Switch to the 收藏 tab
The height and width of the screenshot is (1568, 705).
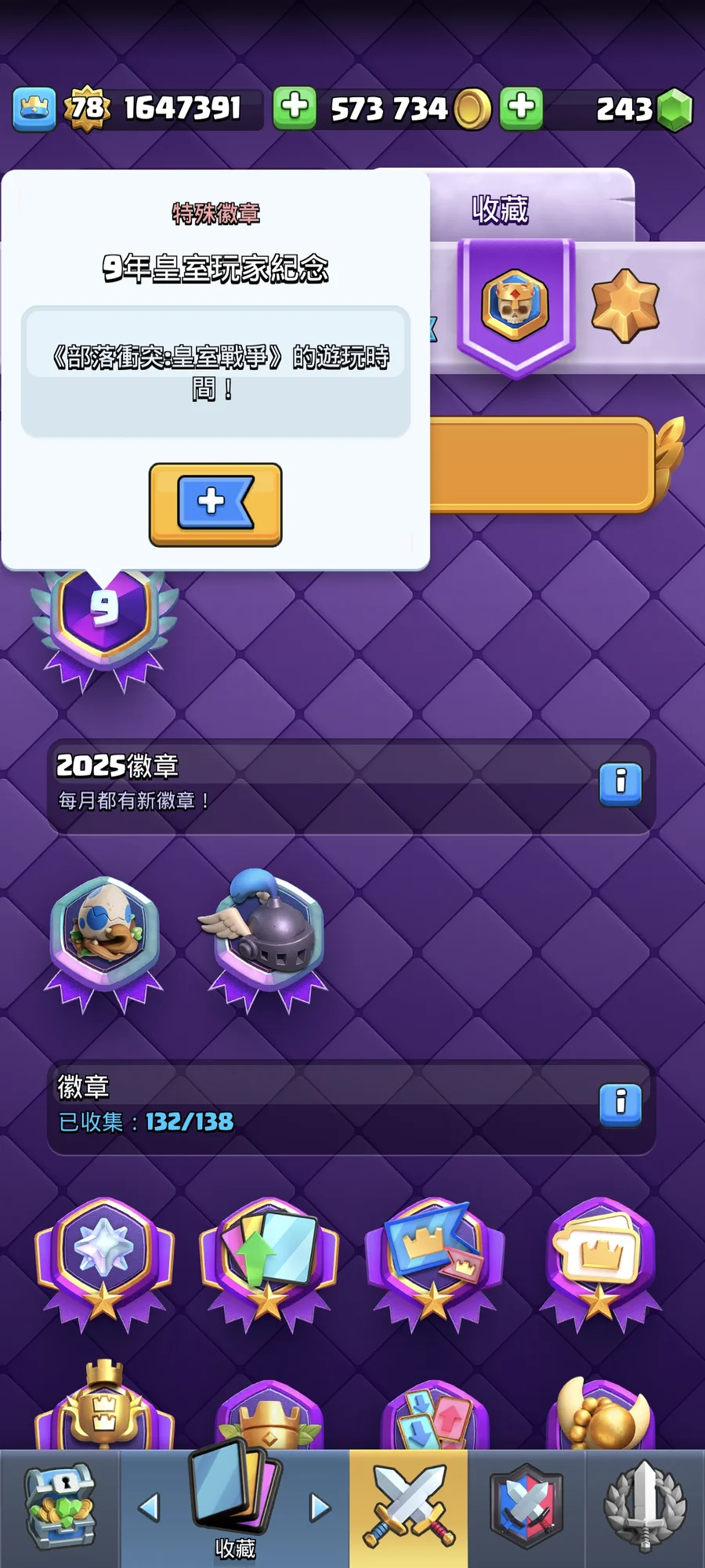click(500, 209)
